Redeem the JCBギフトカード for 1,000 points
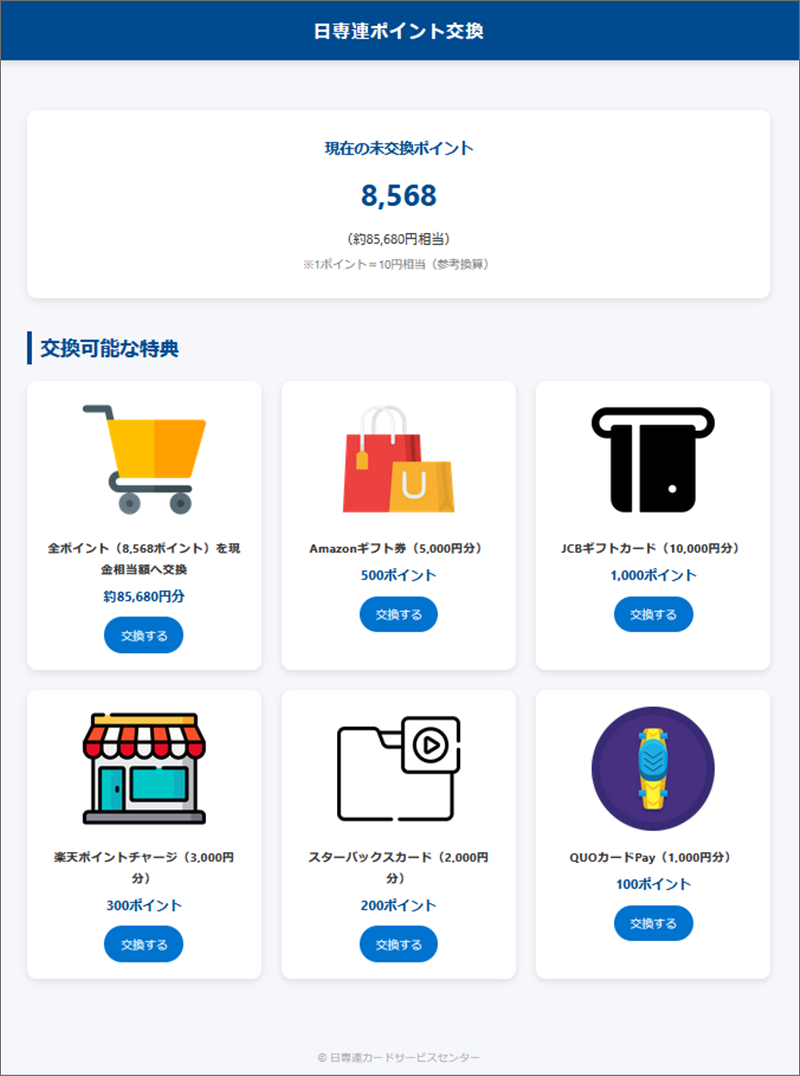This screenshot has width=800, height=1076. point(653,614)
